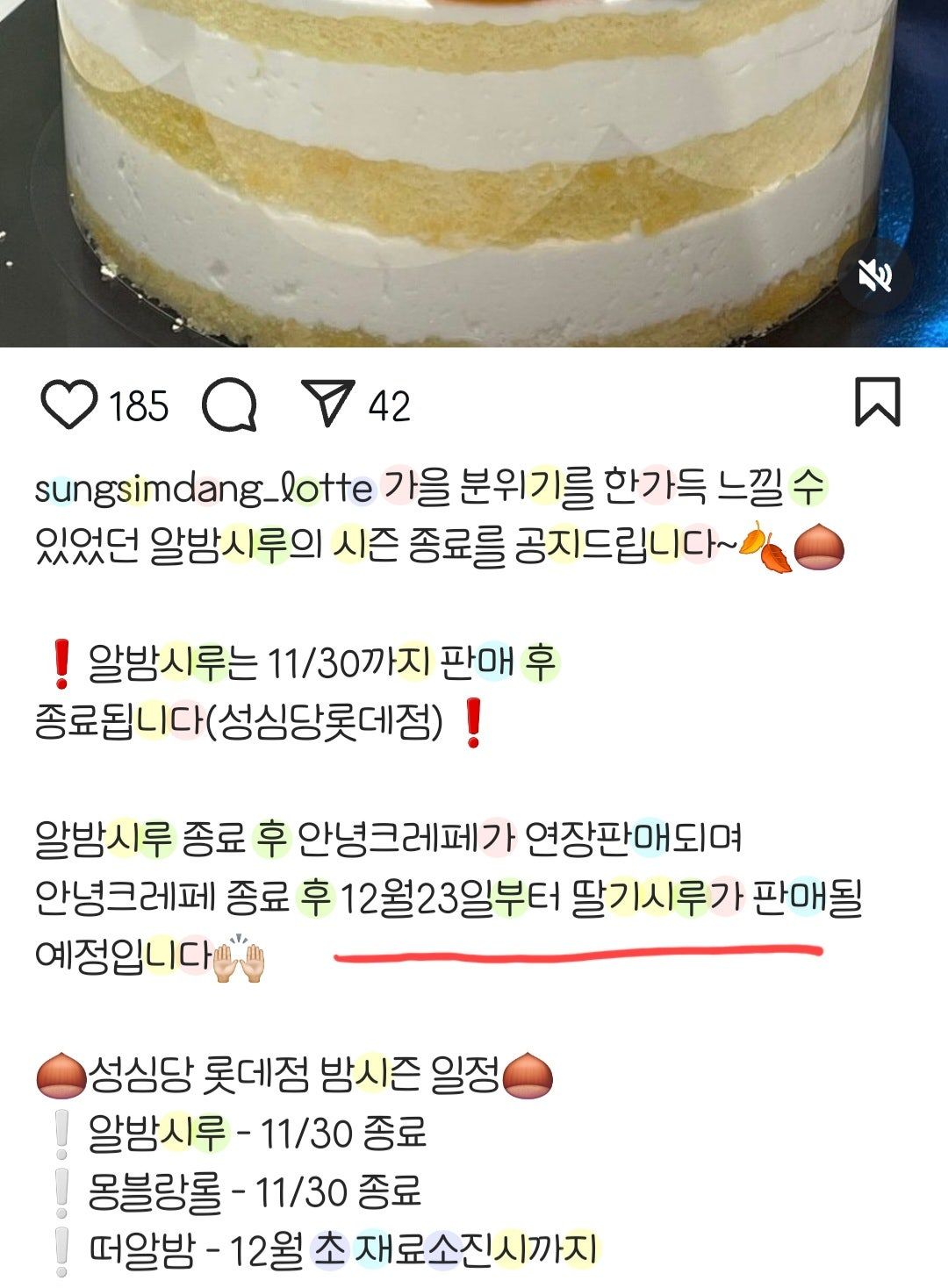Like the sungsimdang_lotte post
Viewport: 948px width, 1288px height.
point(68,404)
